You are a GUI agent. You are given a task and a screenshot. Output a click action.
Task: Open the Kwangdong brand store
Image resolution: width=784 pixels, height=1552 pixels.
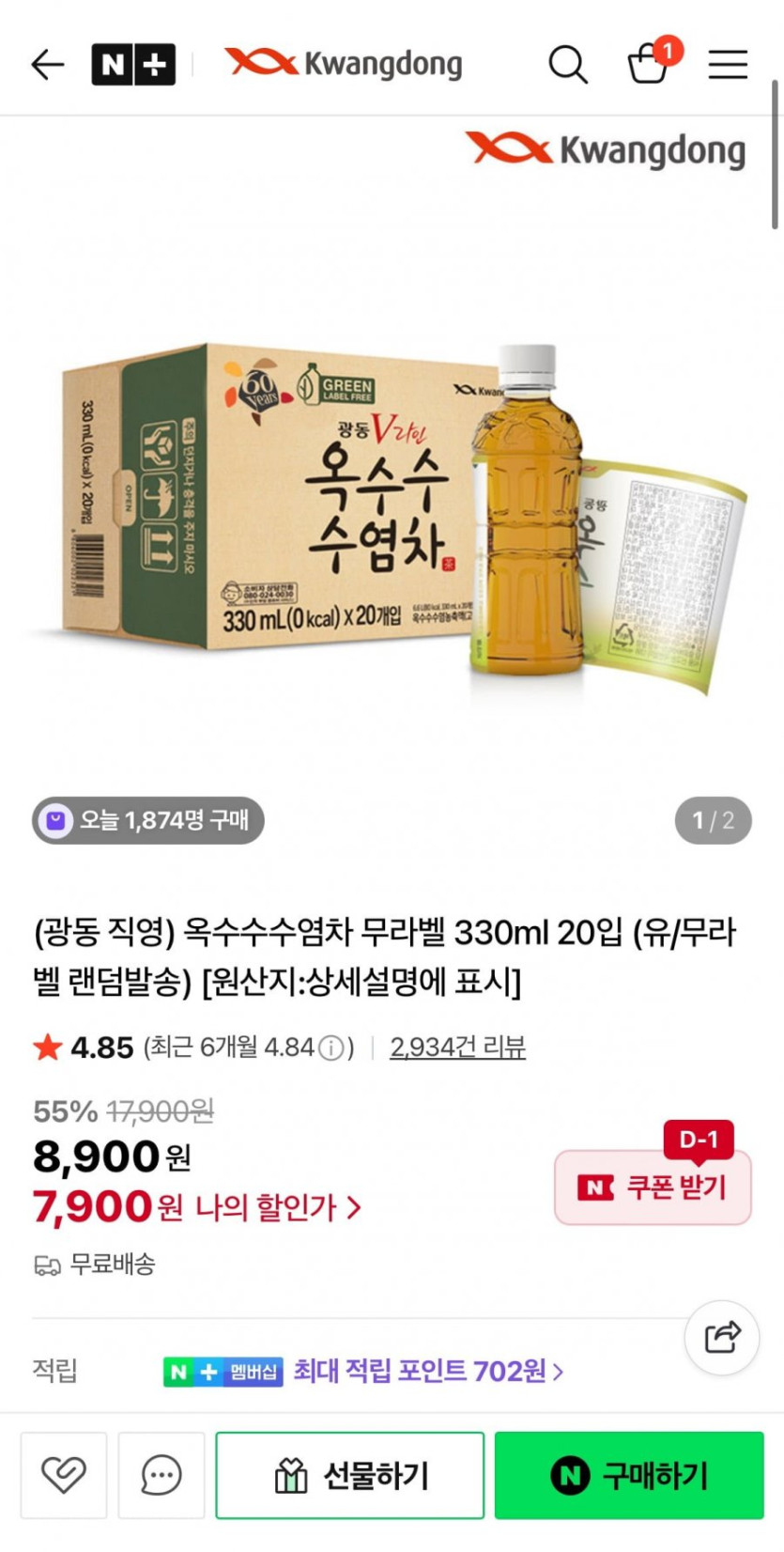[x=345, y=64]
